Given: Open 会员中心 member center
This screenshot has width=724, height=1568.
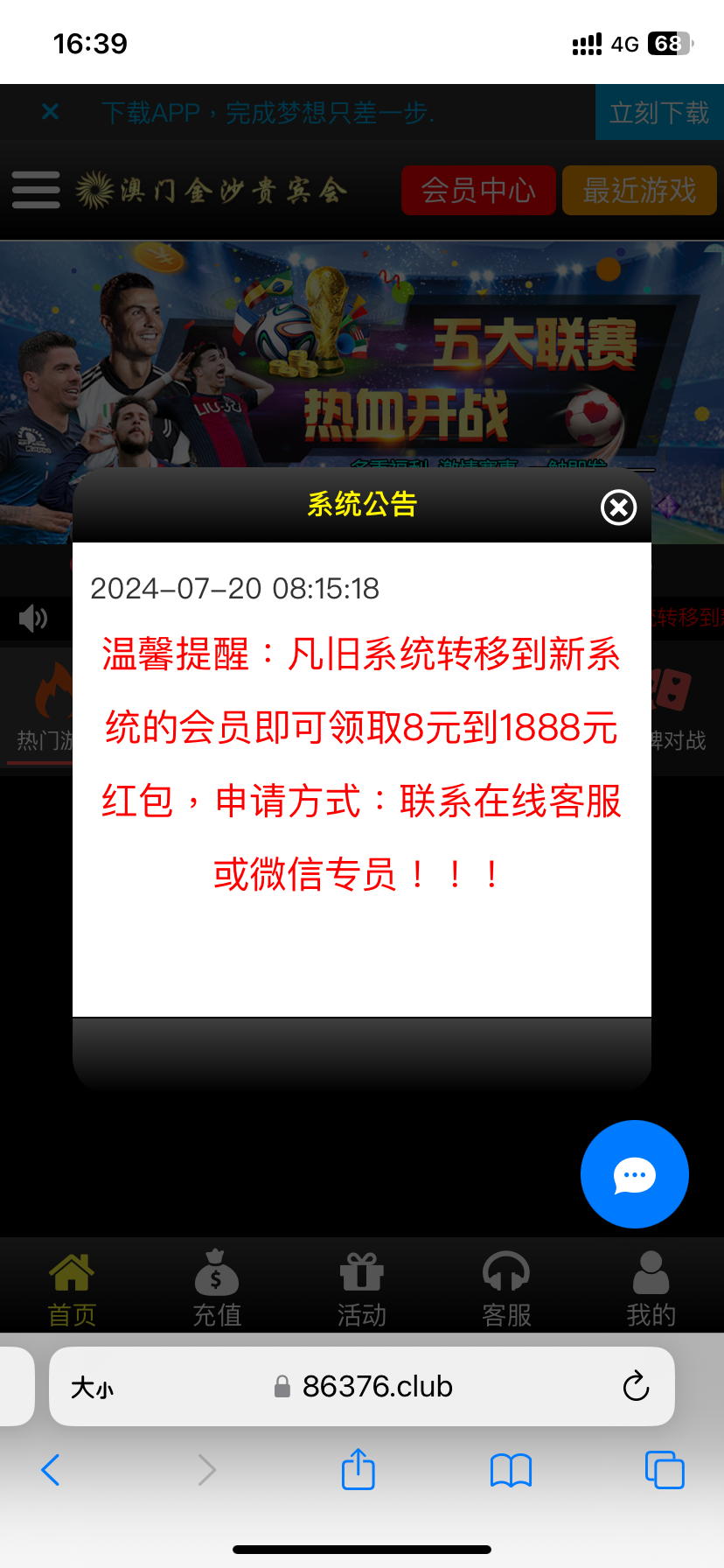Looking at the screenshot, I should coord(478,190).
